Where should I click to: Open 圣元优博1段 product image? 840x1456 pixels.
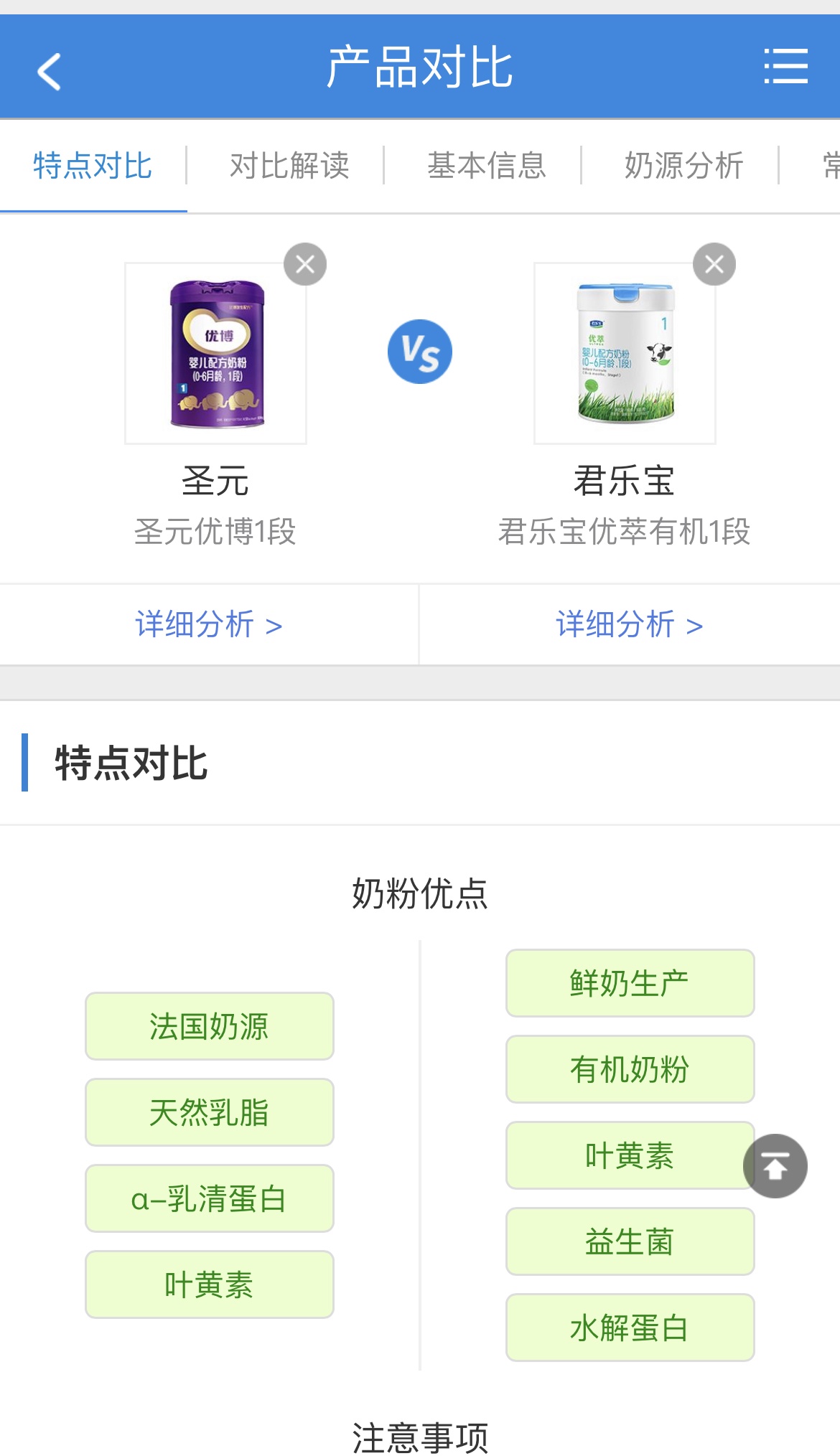point(216,353)
